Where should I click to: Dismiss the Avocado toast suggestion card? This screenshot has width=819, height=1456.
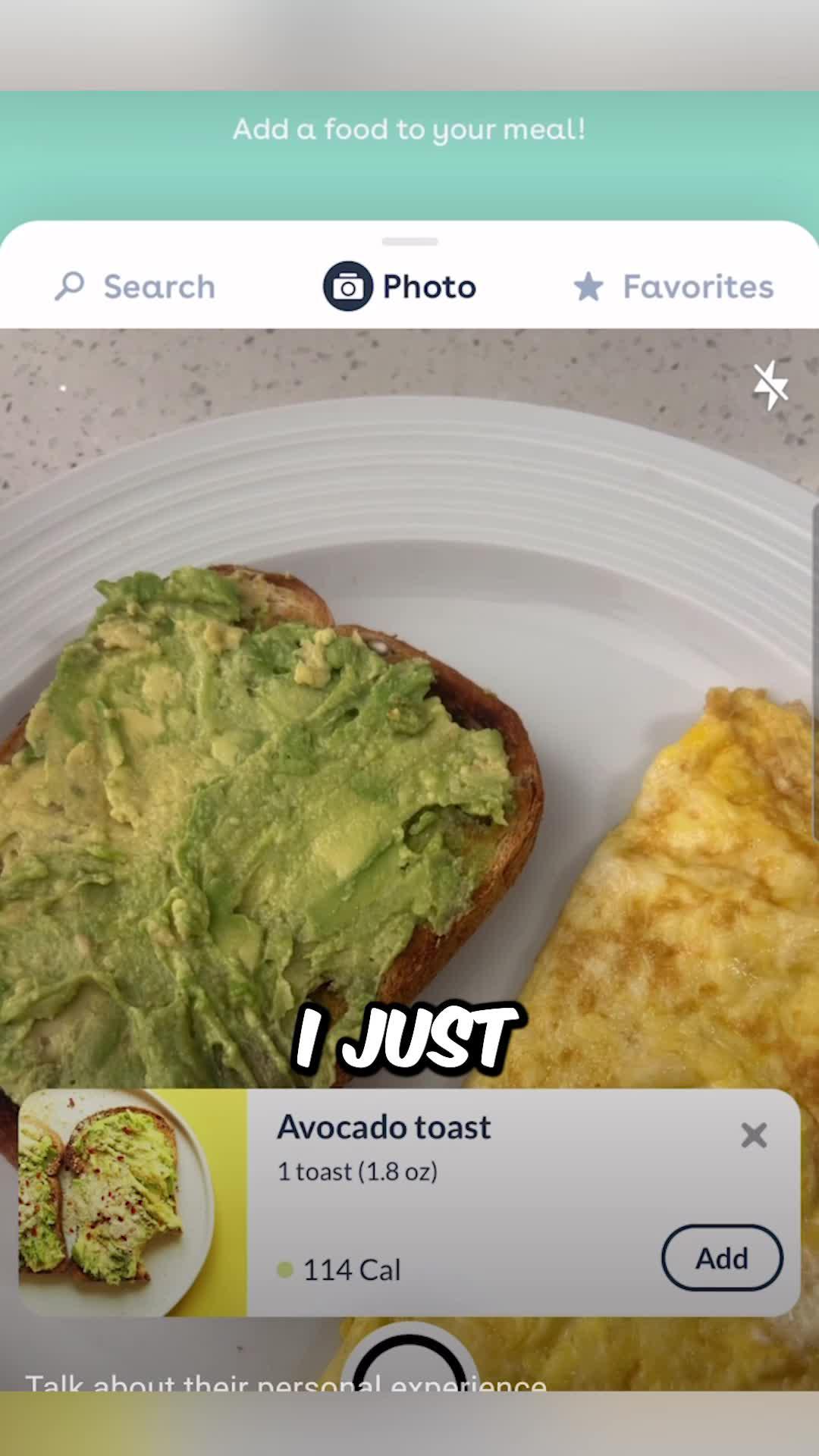[x=754, y=1135]
